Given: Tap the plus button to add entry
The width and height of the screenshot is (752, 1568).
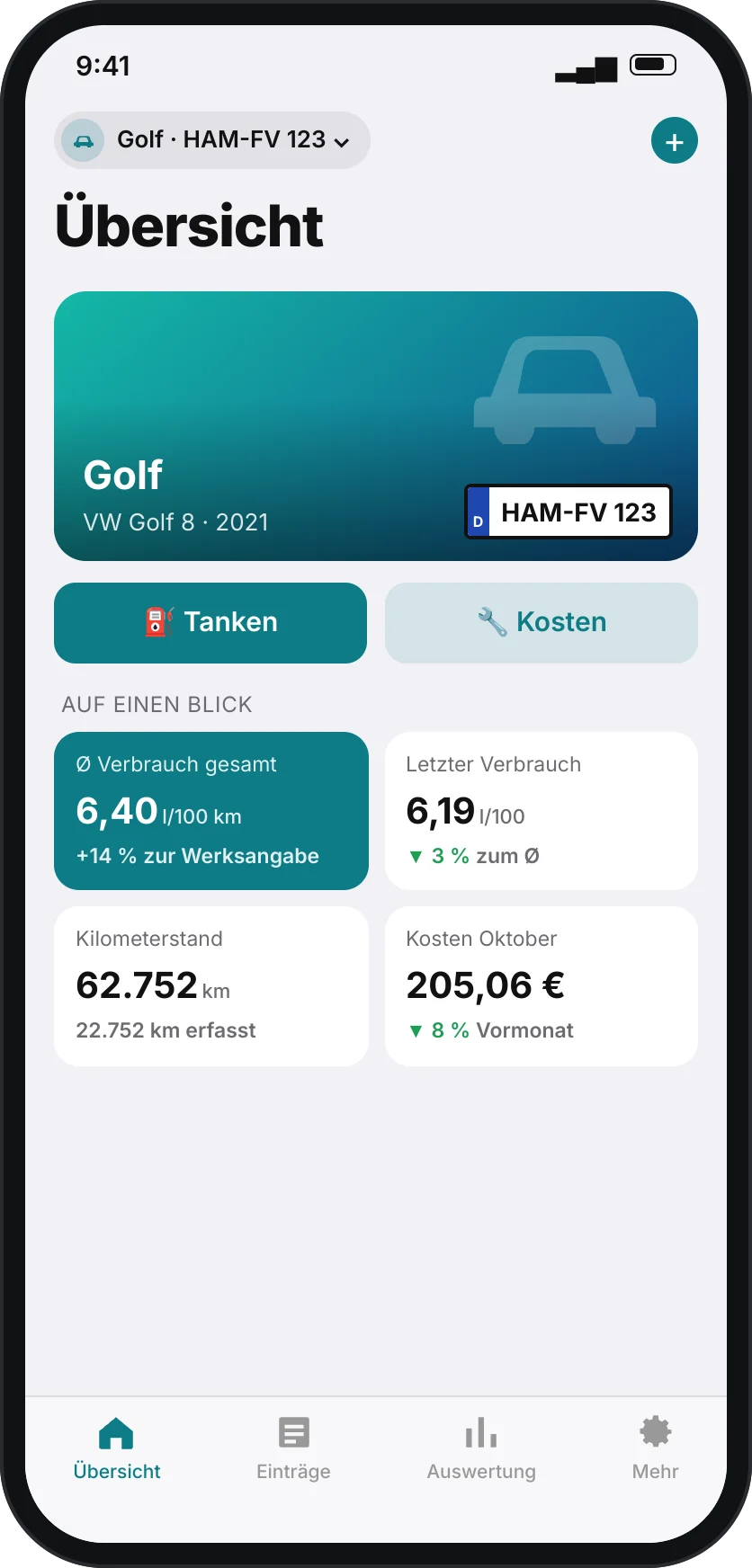Looking at the screenshot, I should [675, 140].
